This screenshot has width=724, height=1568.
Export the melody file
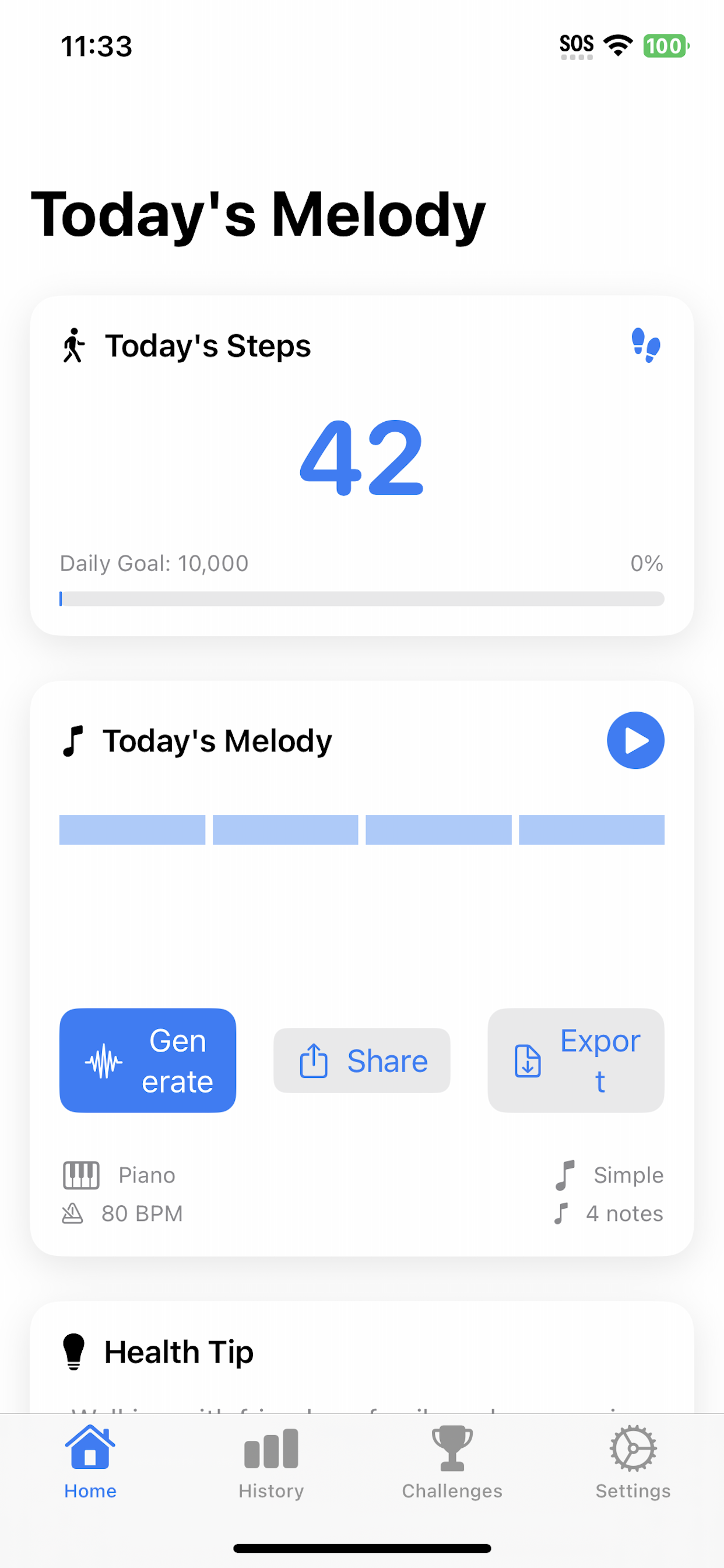(575, 1060)
